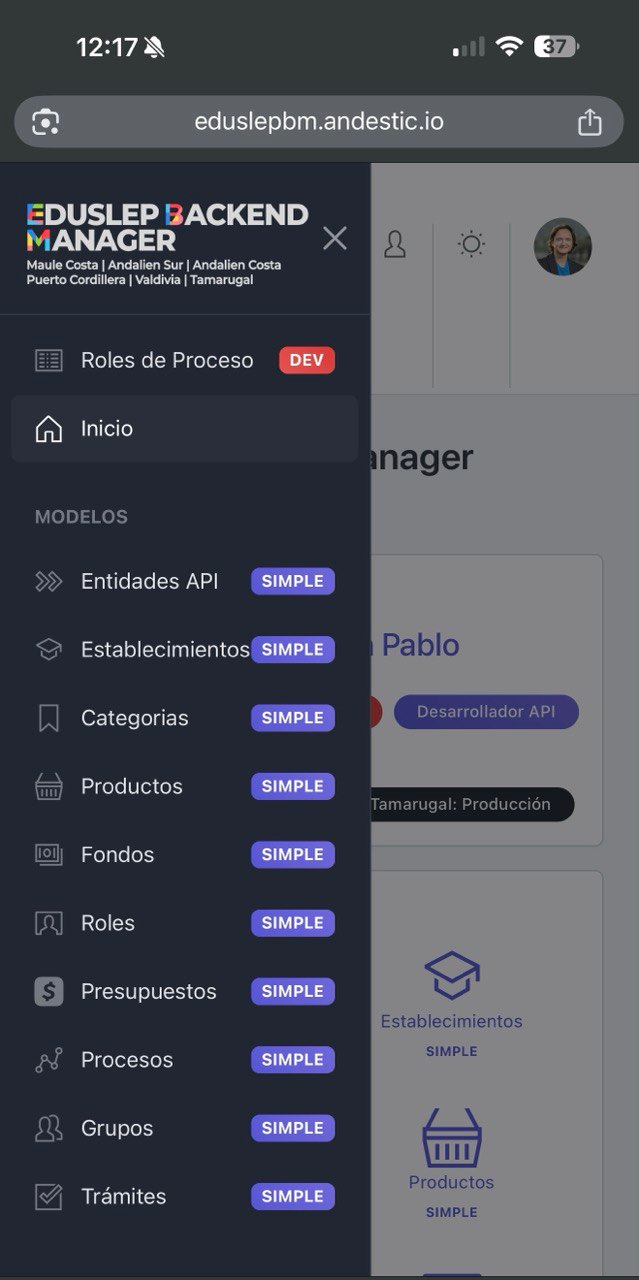The width and height of the screenshot is (639, 1280).
Task: Toggle the light theme sun icon
Action: [x=471, y=244]
